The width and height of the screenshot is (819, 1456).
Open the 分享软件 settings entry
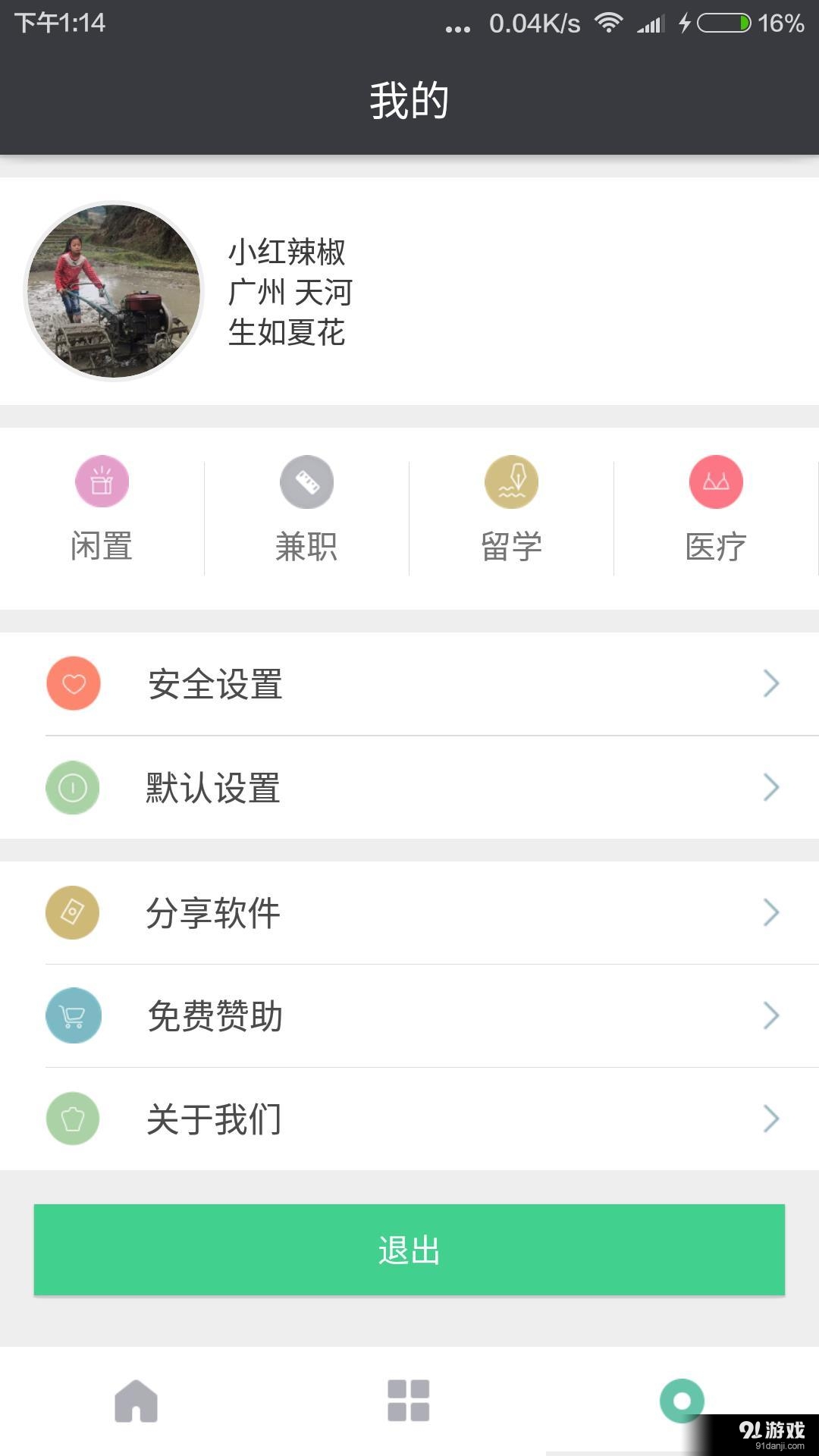(215, 913)
